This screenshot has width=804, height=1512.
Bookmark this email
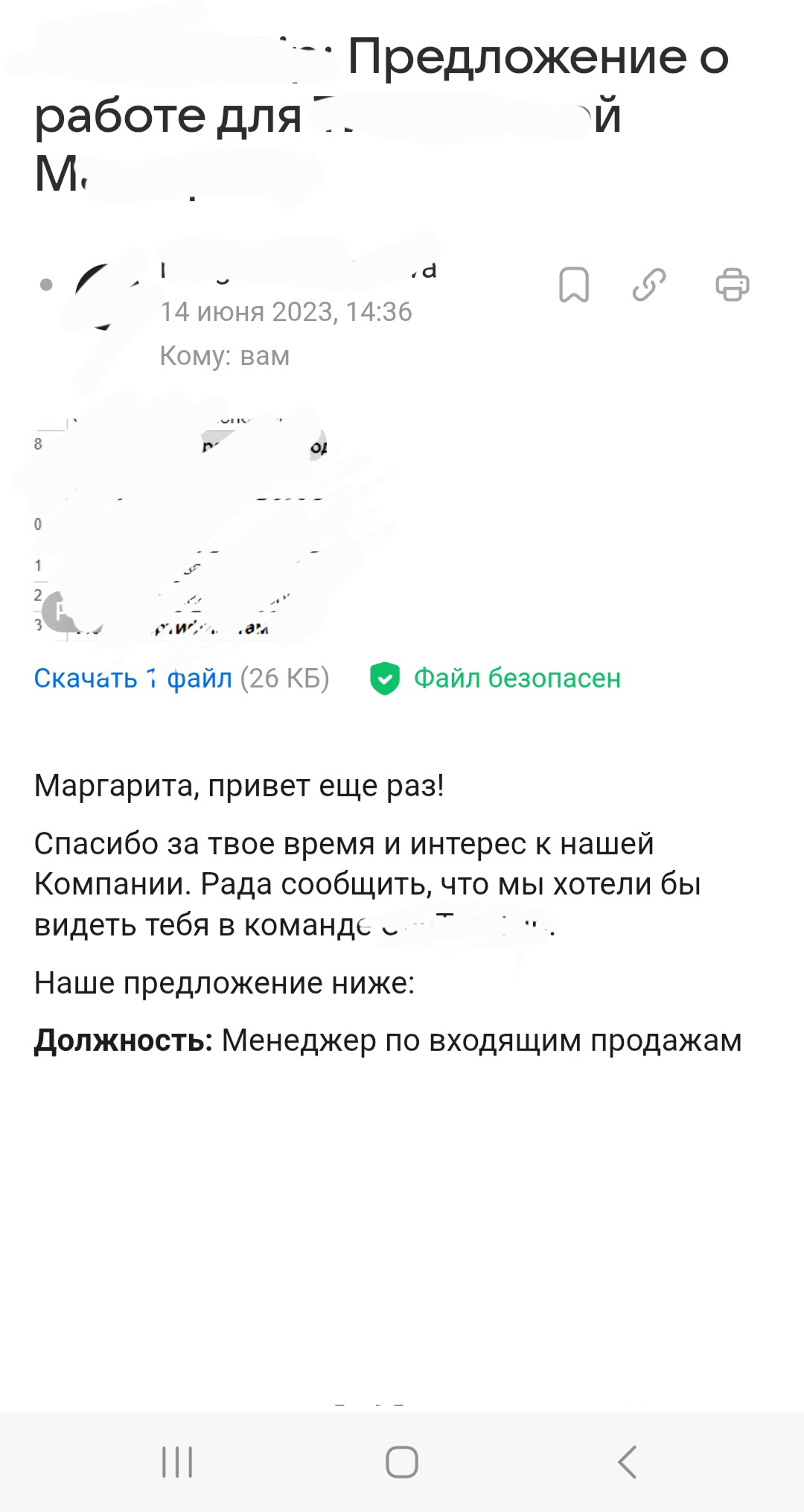pos(574,285)
